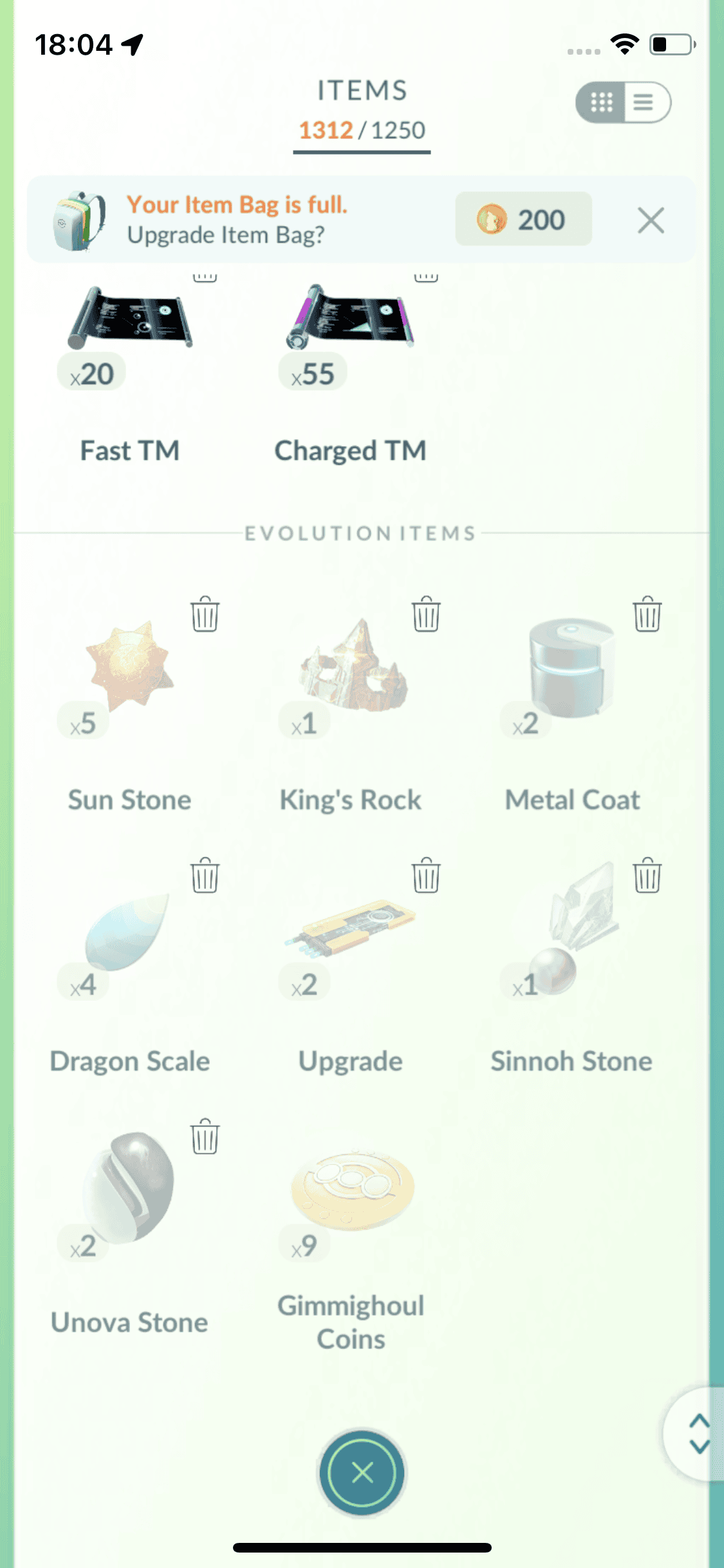
Task: Open the Gimmighoul Coins item
Action: pyautogui.click(x=351, y=1191)
